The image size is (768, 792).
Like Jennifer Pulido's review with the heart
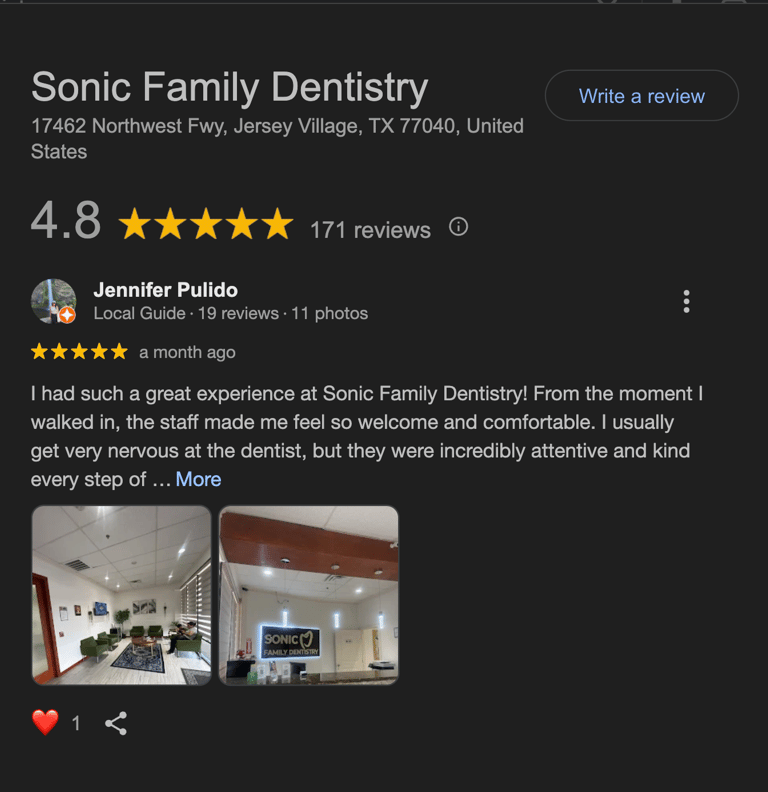[45, 722]
